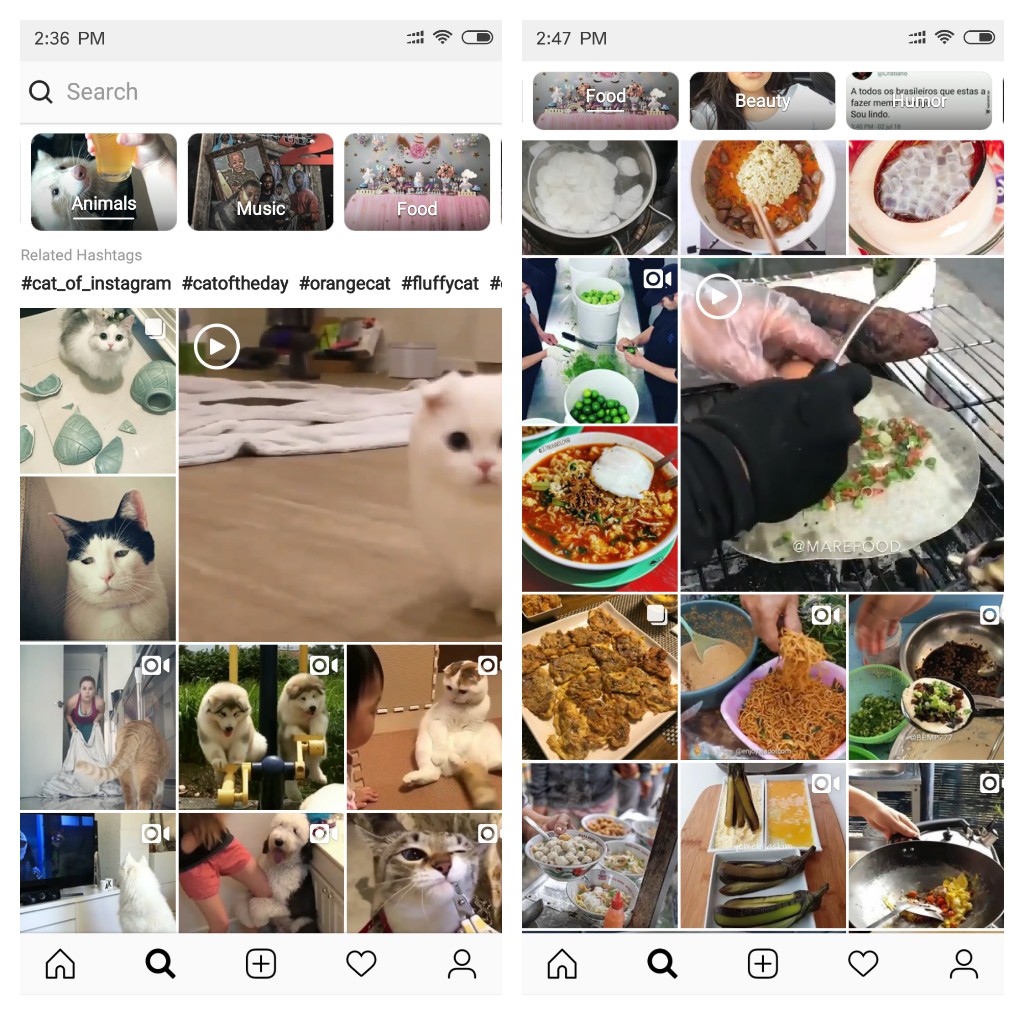Open the grilled bananas video
1024x1024 pixels.
tap(762, 846)
